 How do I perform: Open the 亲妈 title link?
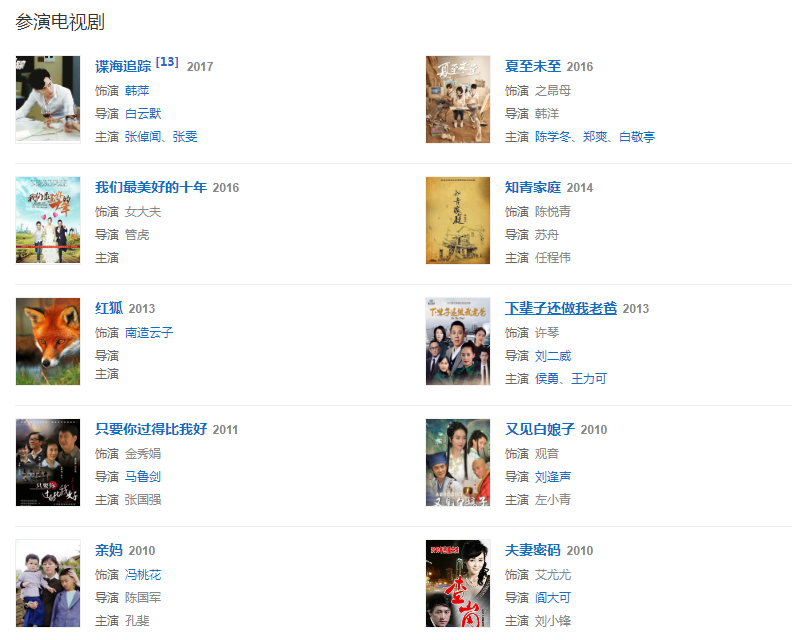point(109,550)
